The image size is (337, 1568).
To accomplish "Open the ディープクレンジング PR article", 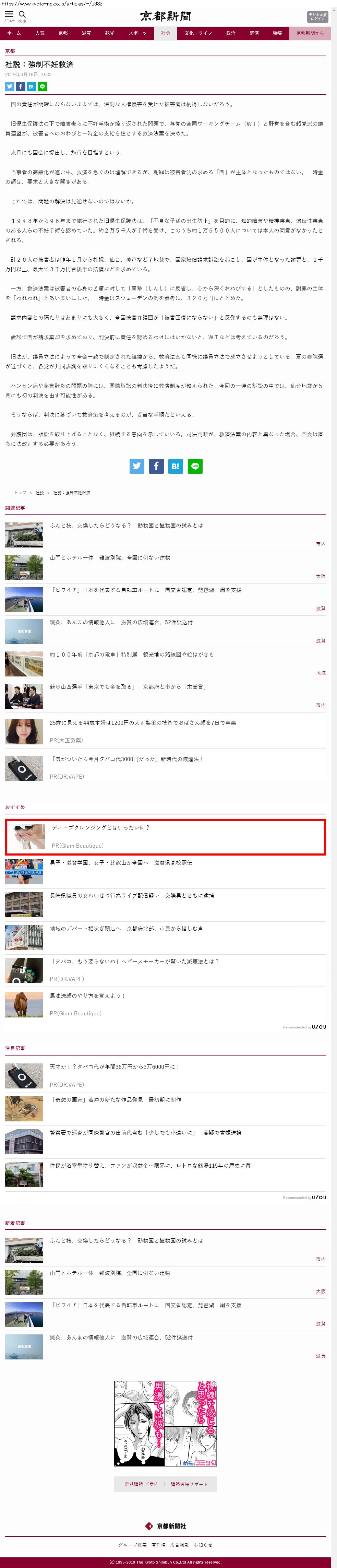I will coord(100,828).
